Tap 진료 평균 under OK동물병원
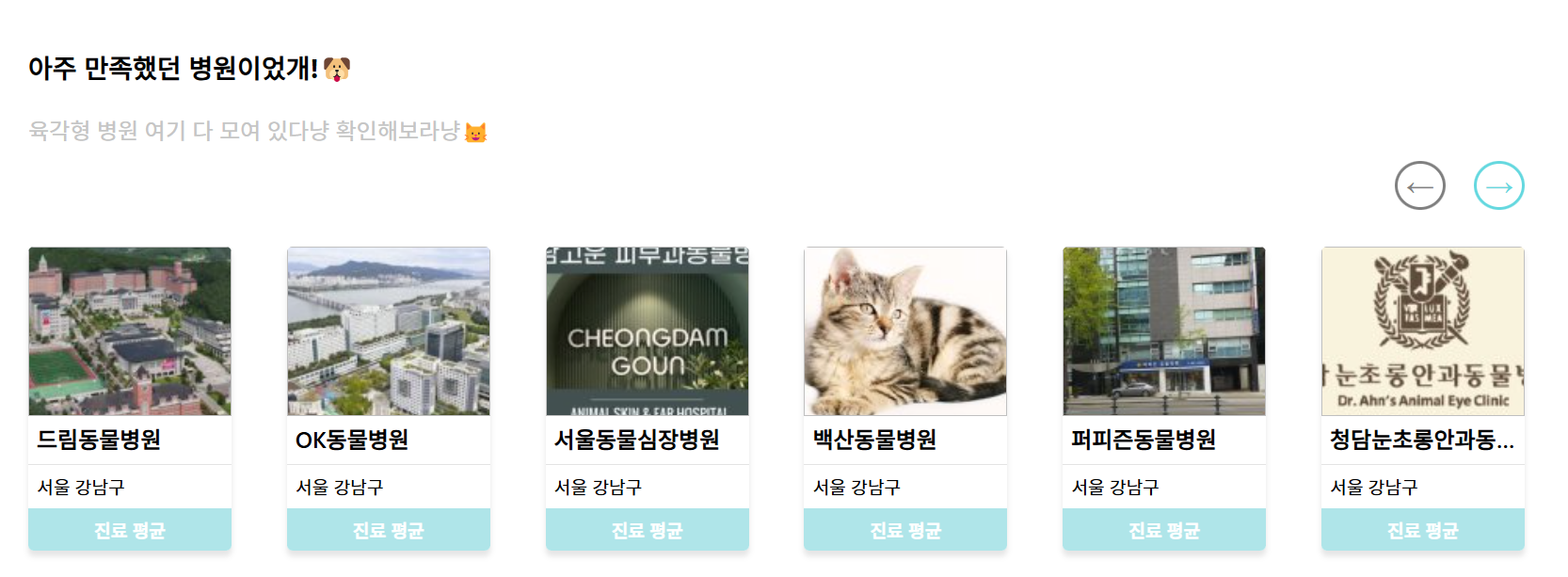The height and width of the screenshot is (577, 1568). coord(388,530)
